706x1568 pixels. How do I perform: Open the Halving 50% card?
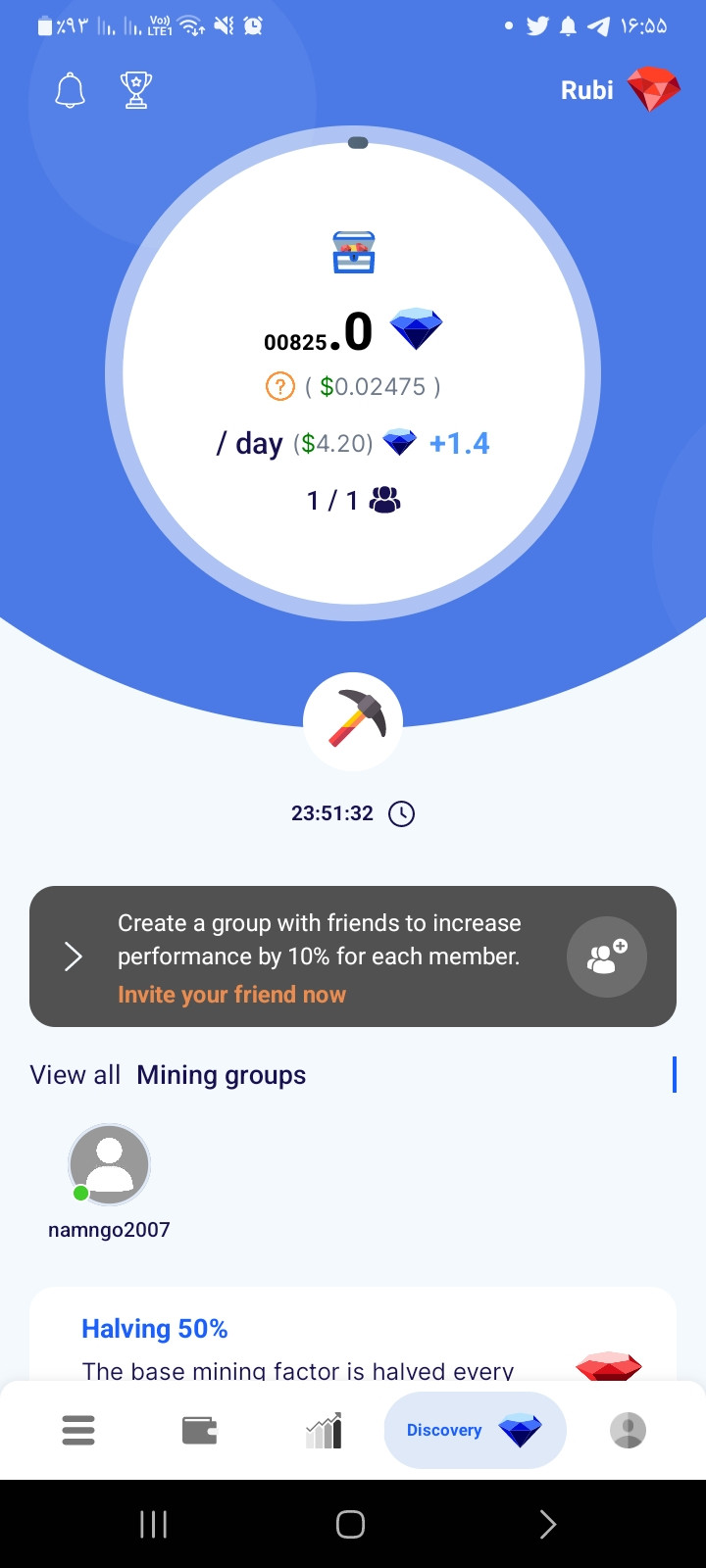(x=353, y=1335)
